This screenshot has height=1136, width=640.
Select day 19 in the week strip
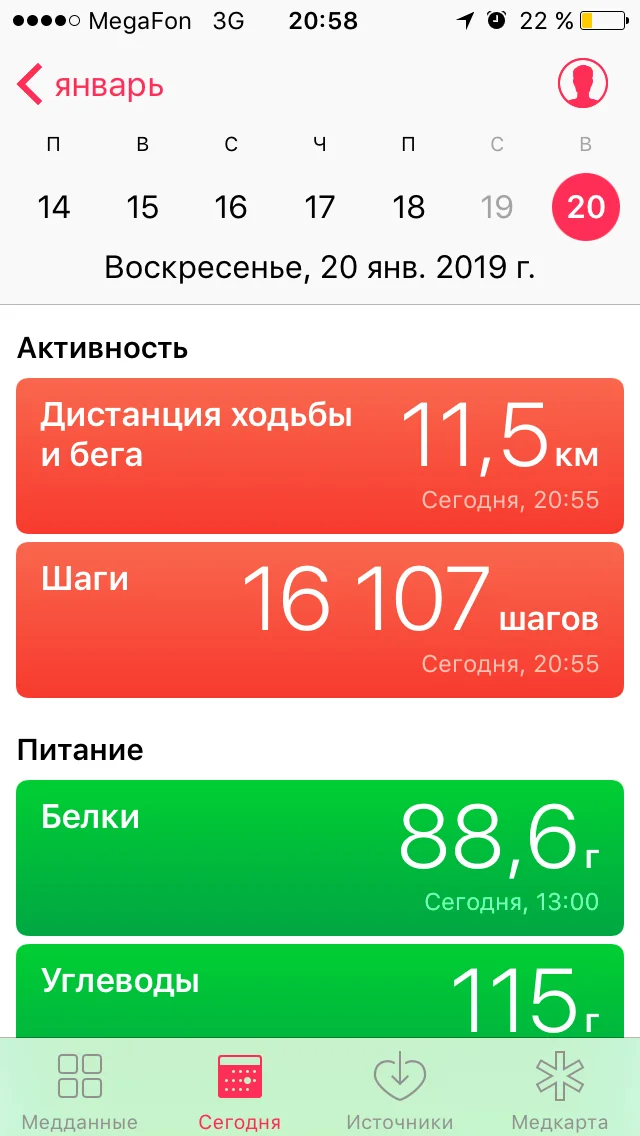pos(497,207)
